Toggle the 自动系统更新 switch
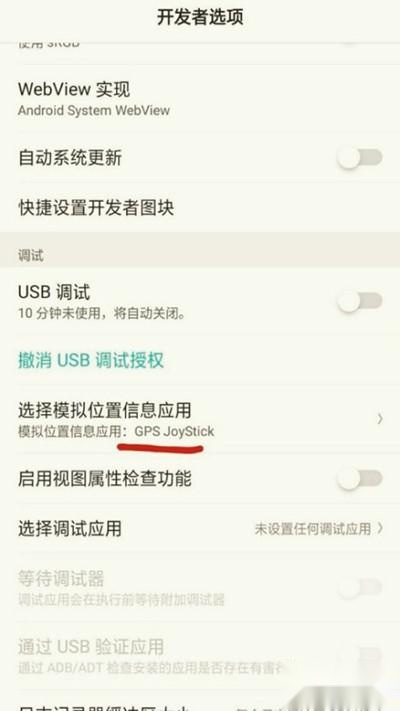Viewport: 400px width, 711px height. (360, 158)
